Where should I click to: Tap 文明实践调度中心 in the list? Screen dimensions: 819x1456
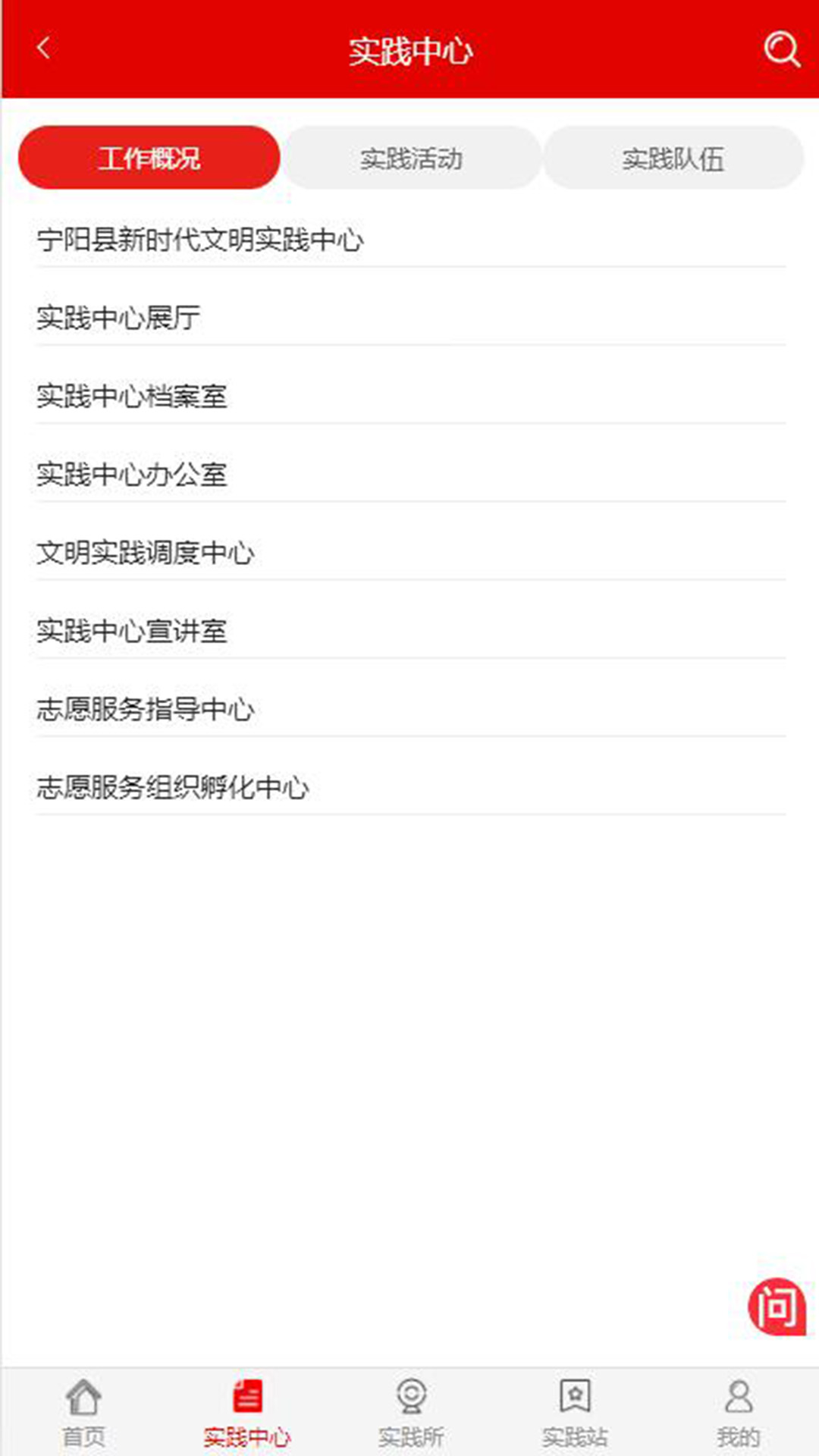146,553
